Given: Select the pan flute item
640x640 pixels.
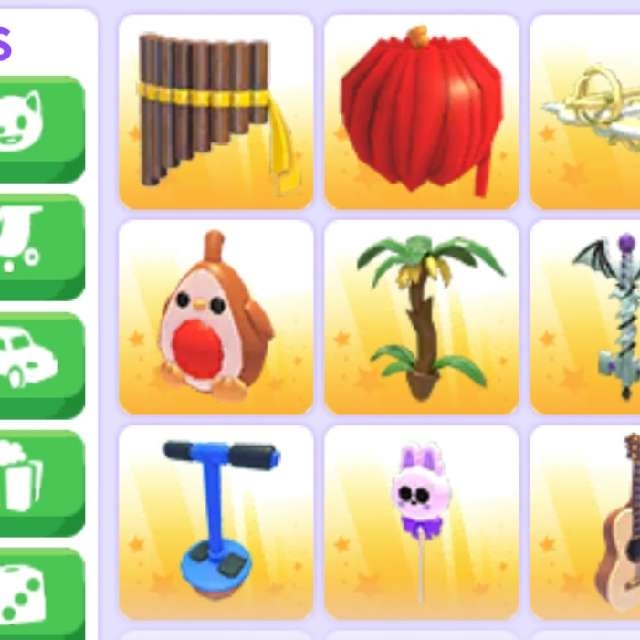Looking at the screenshot, I should [216, 111].
